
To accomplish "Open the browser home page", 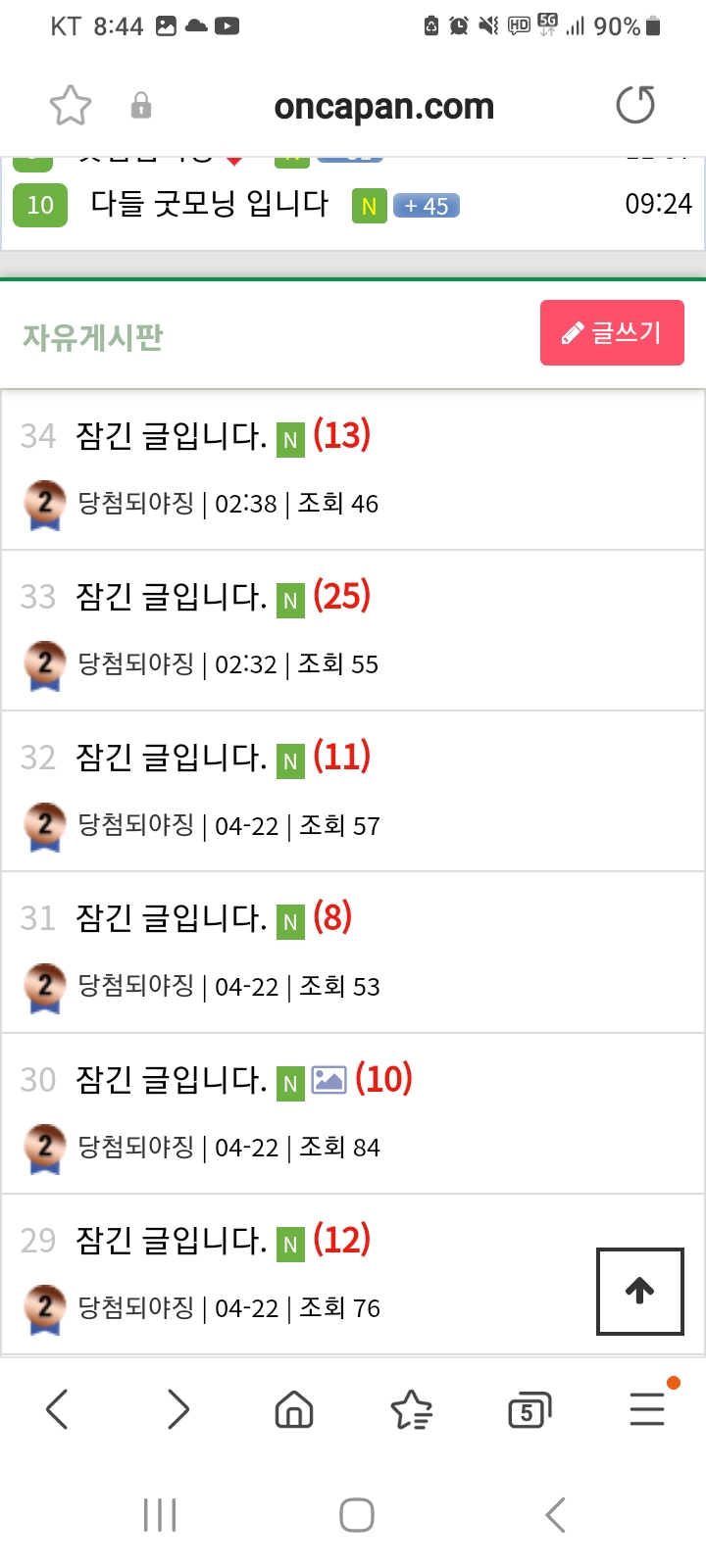I will click(x=294, y=1409).
